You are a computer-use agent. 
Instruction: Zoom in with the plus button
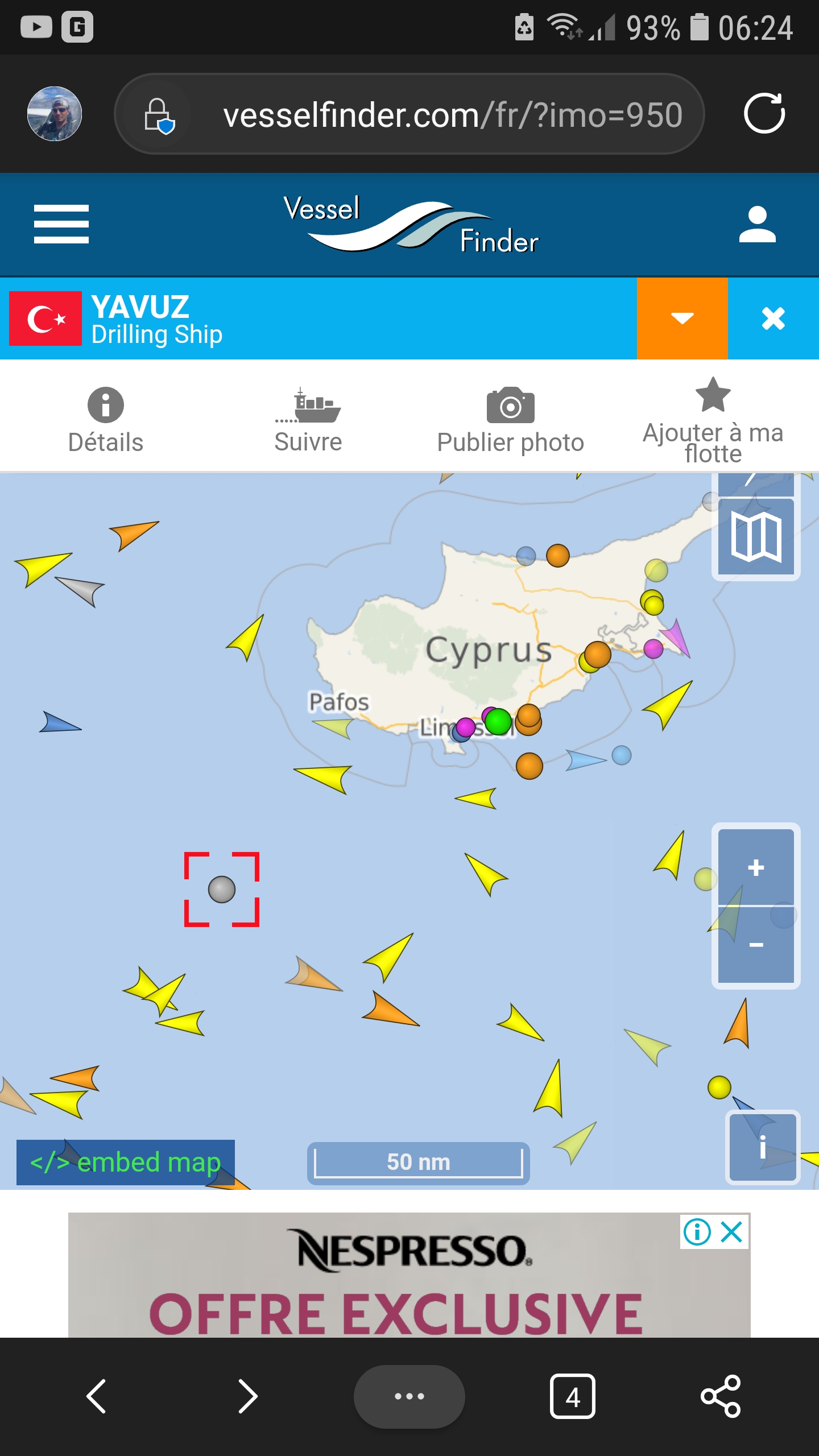click(x=756, y=867)
